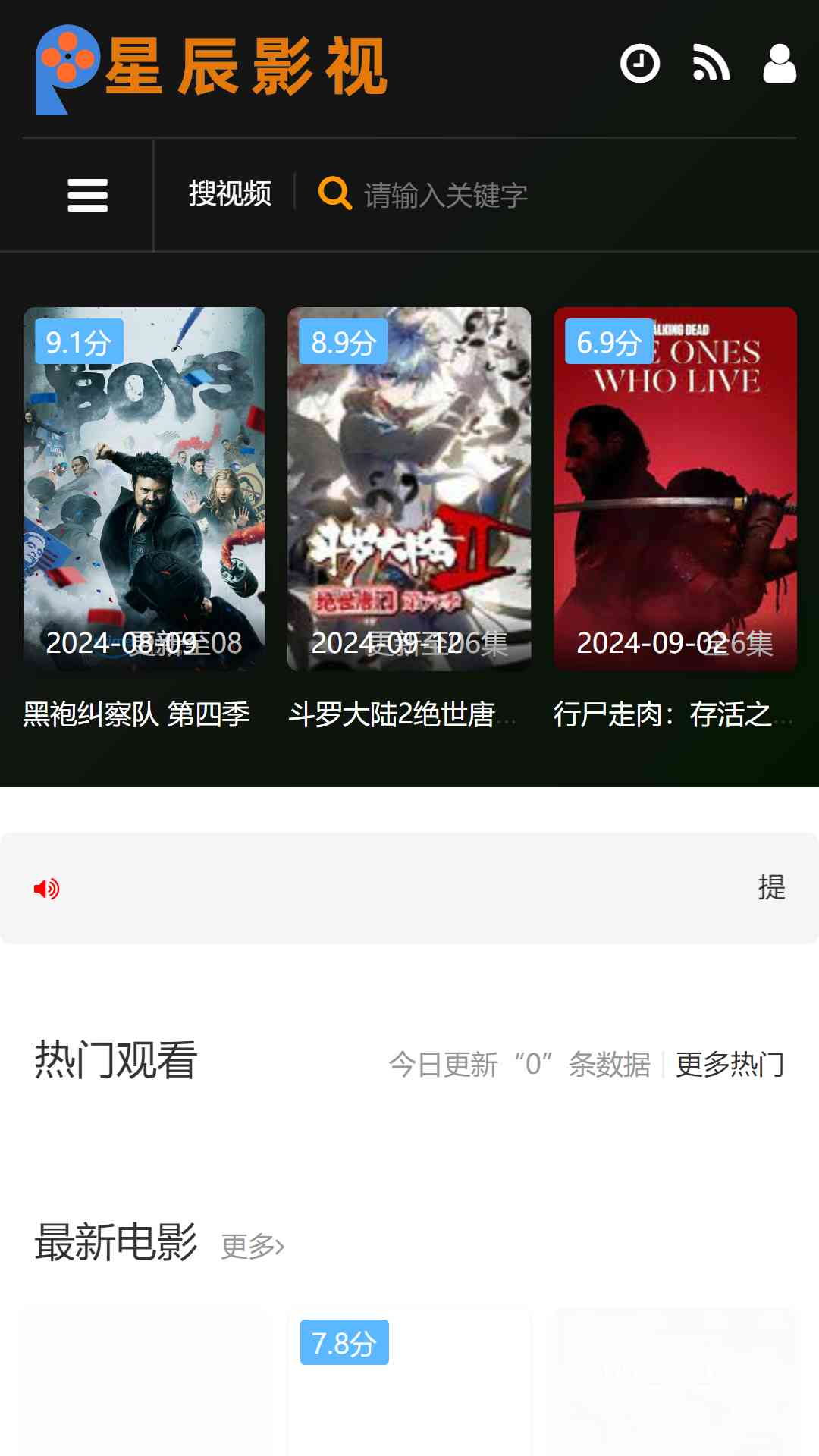This screenshot has width=819, height=1456.
Task: Open 更多热门 link
Action: click(x=730, y=1065)
